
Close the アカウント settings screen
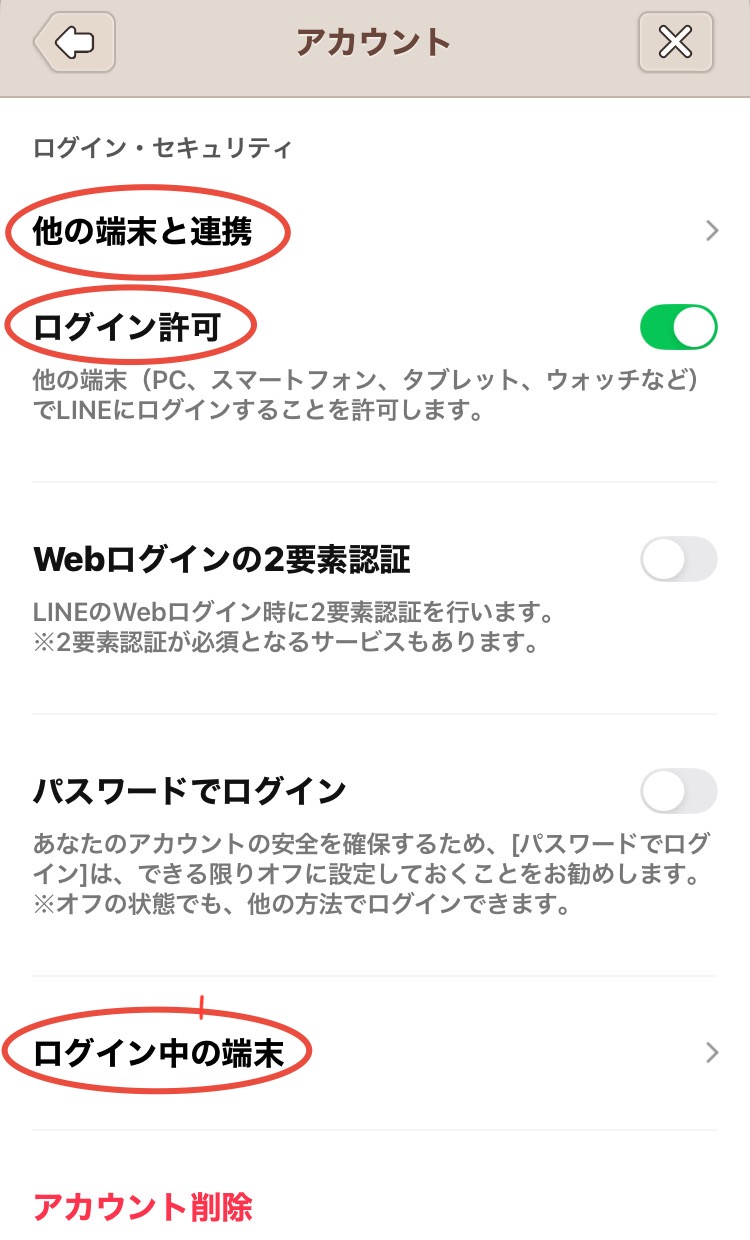675,43
